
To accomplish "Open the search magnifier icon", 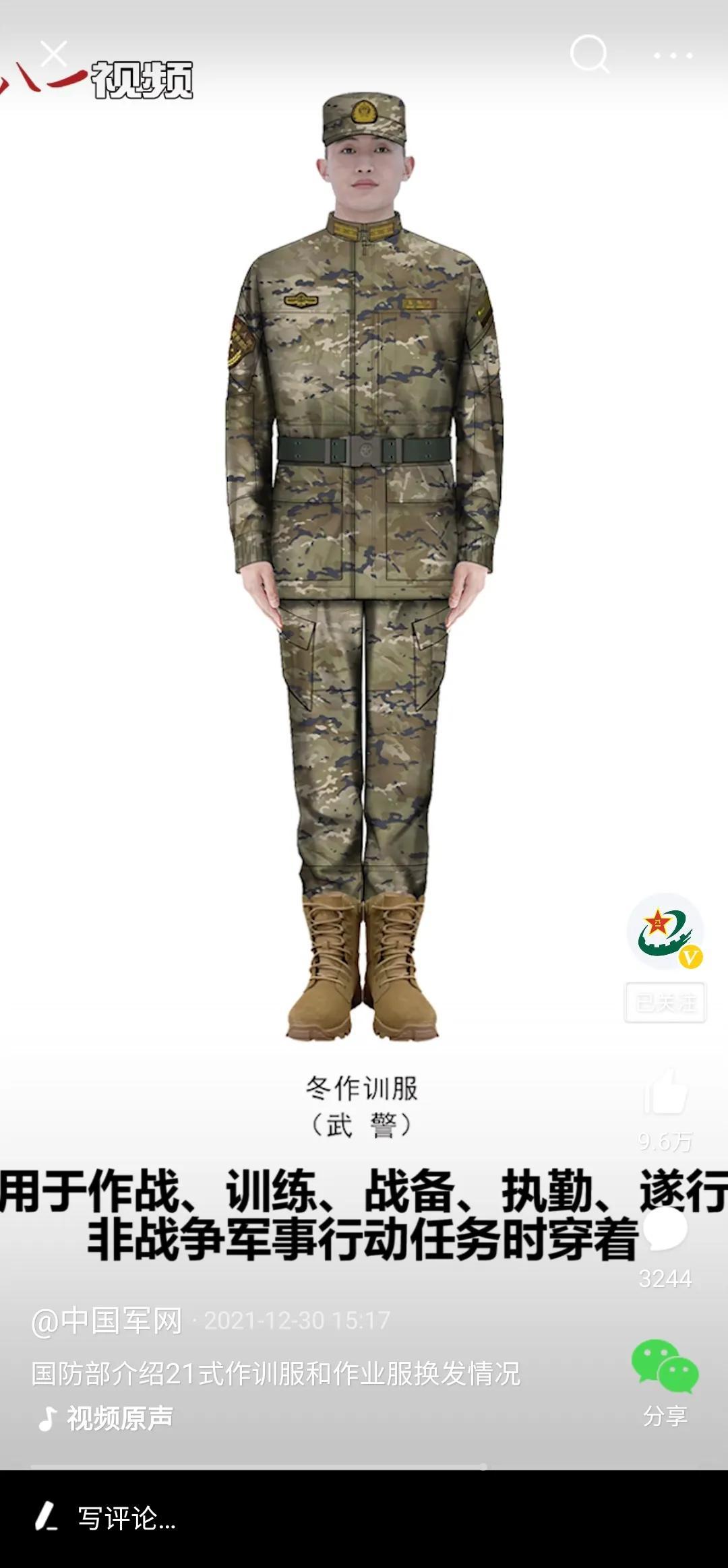I will [589, 54].
